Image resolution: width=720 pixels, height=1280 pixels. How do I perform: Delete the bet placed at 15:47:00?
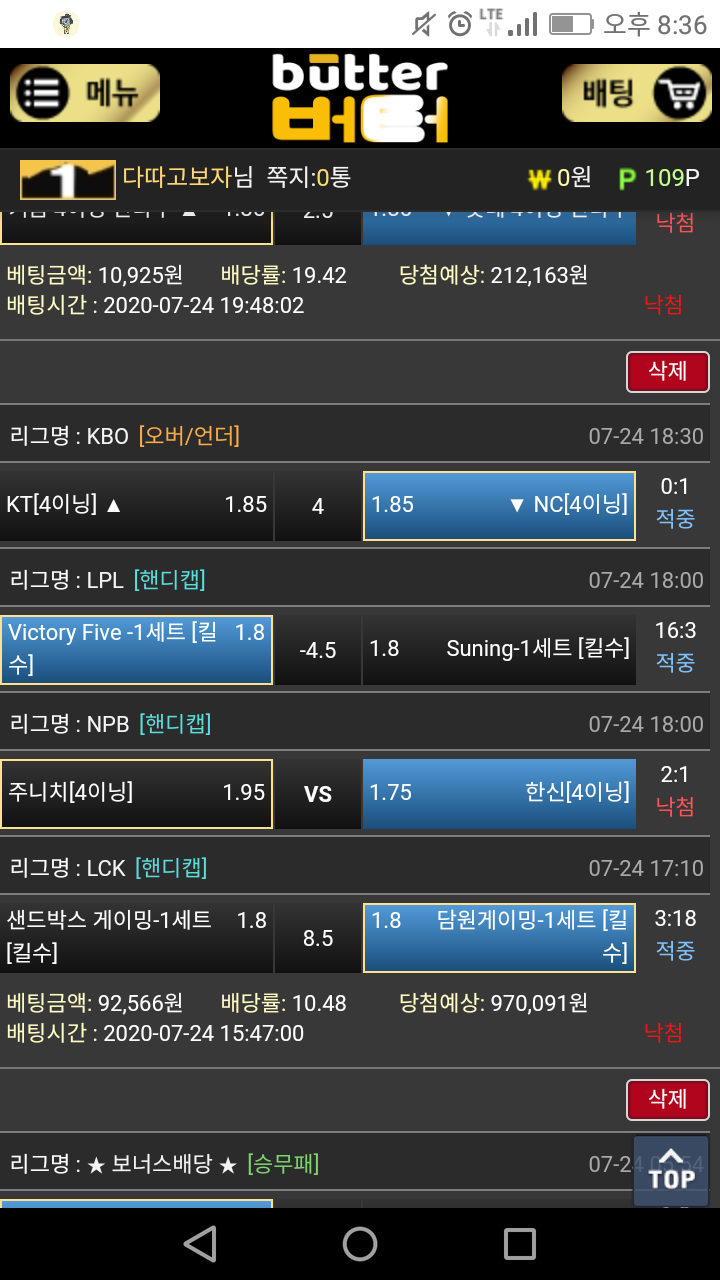[667, 1099]
